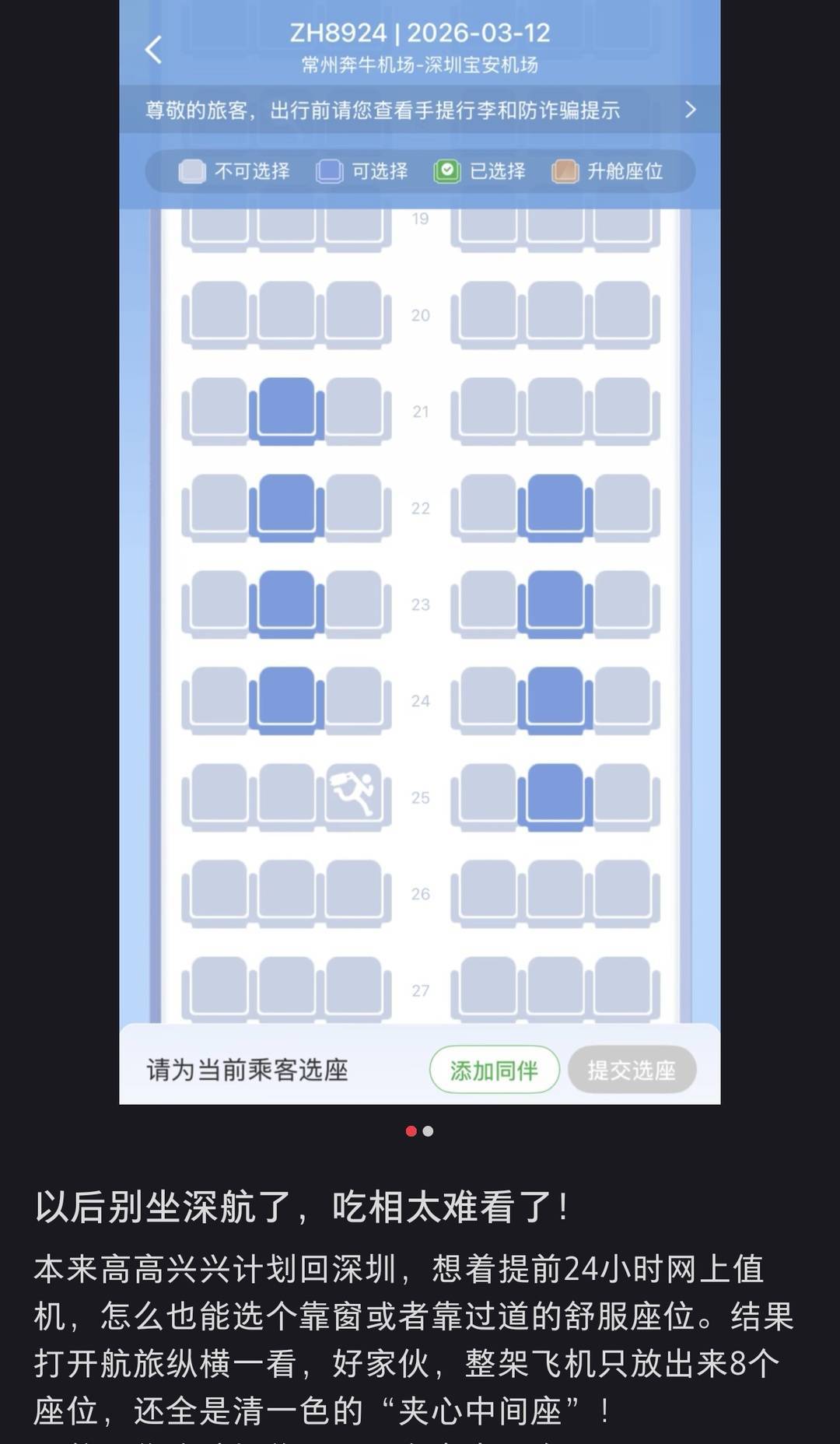Open the seat map screenshot in the post
Image resolution: width=840 pixels, height=1444 pixels.
[420, 545]
